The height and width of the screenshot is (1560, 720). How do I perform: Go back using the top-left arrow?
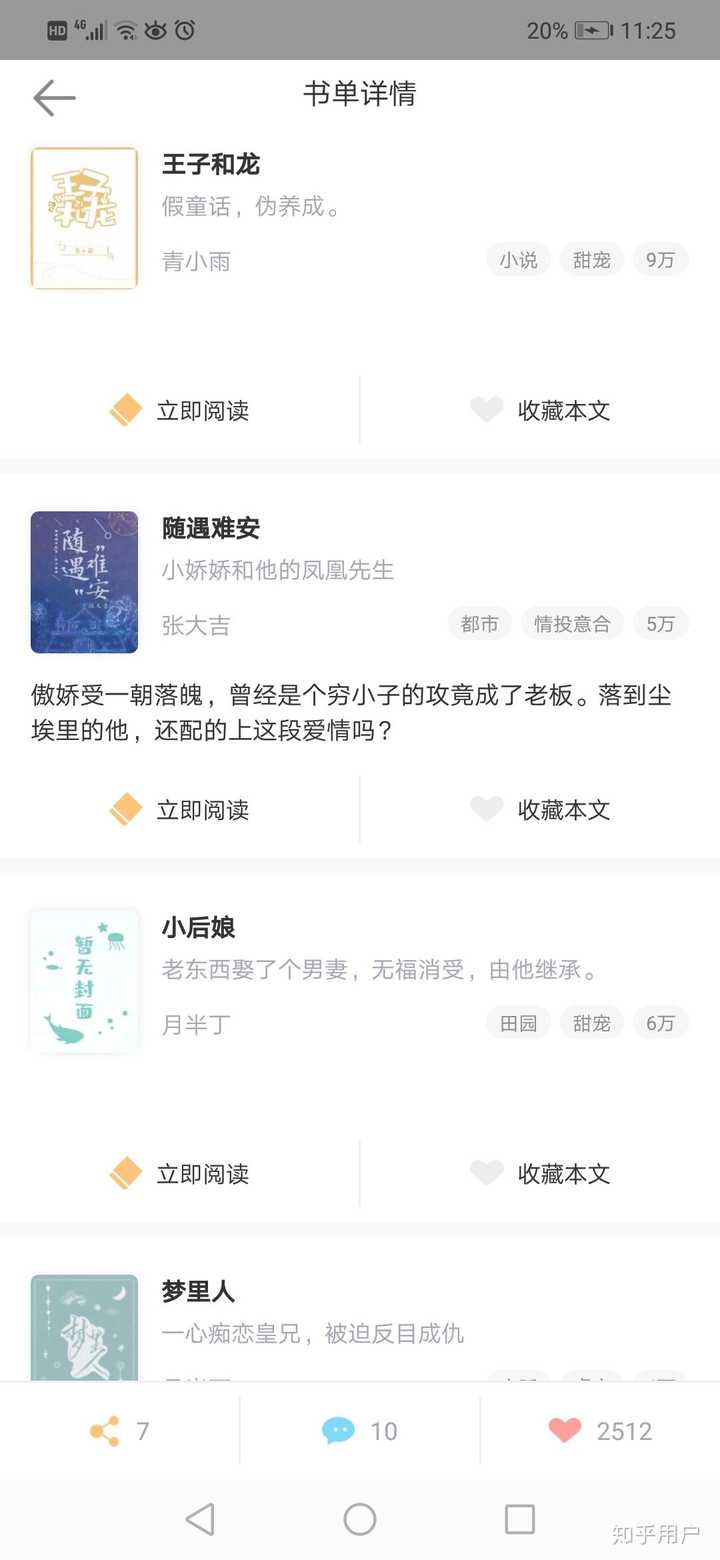(54, 97)
